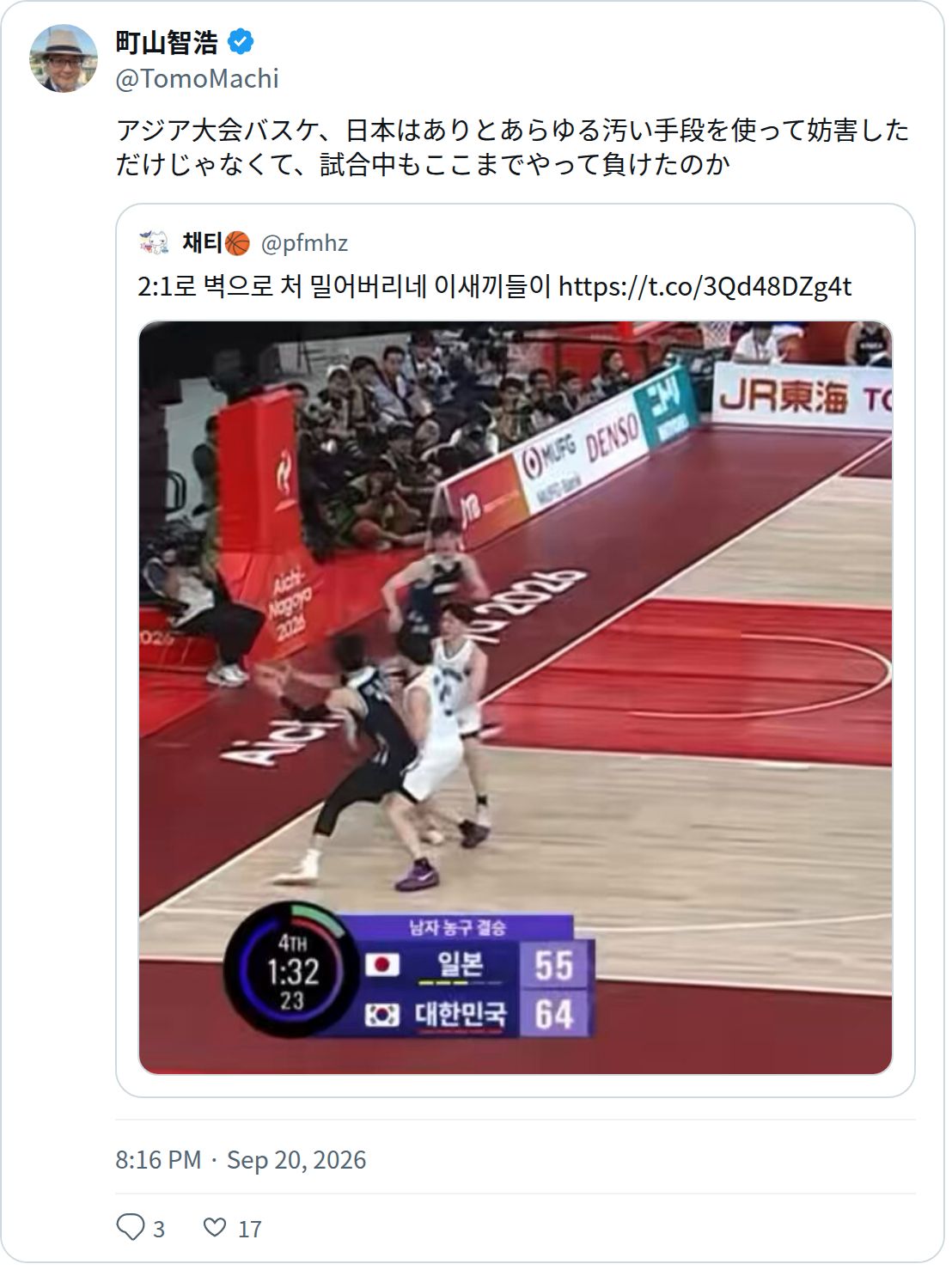Open the quoted tweet by @pfmhz

click(x=516, y=650)
